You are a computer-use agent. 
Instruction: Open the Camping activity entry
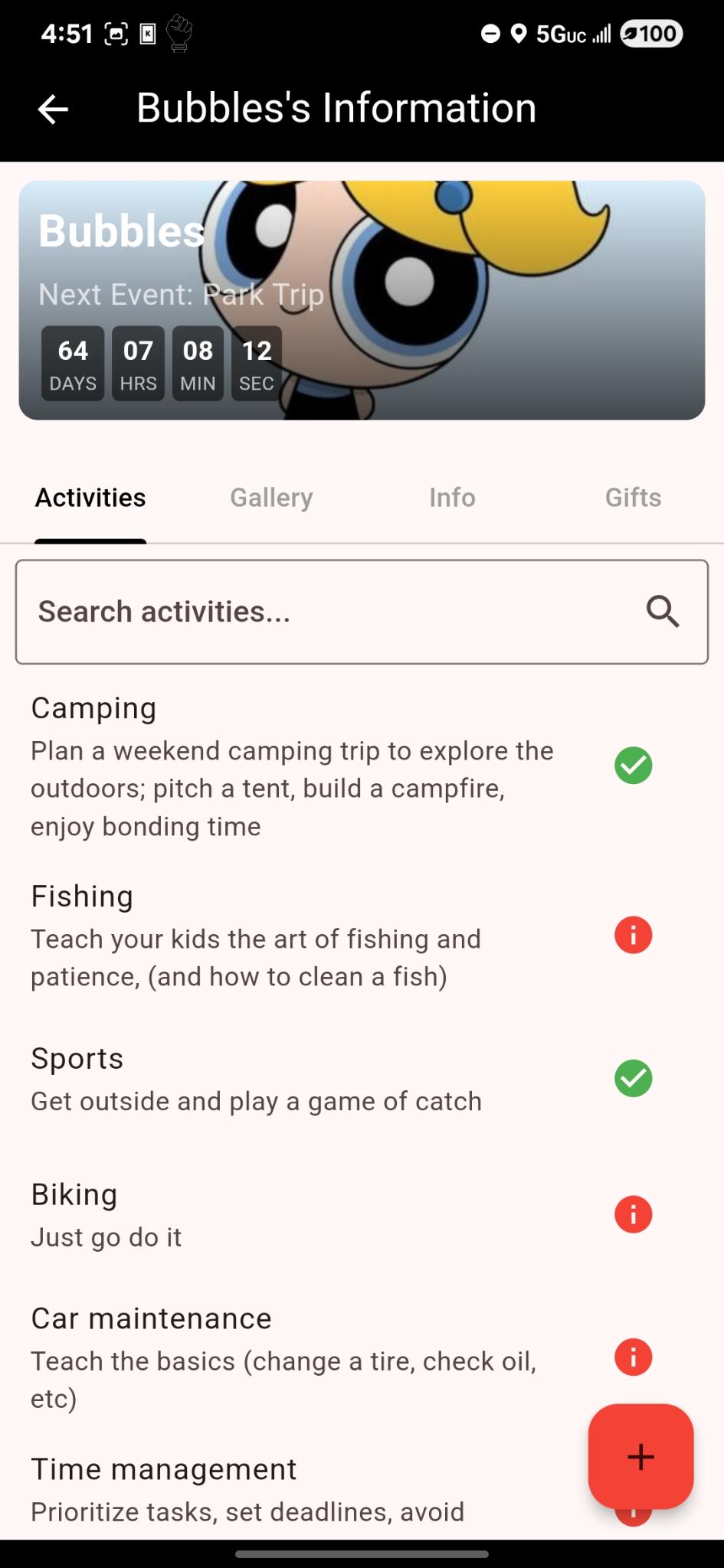pyautogui.click(x=291, y=766)
